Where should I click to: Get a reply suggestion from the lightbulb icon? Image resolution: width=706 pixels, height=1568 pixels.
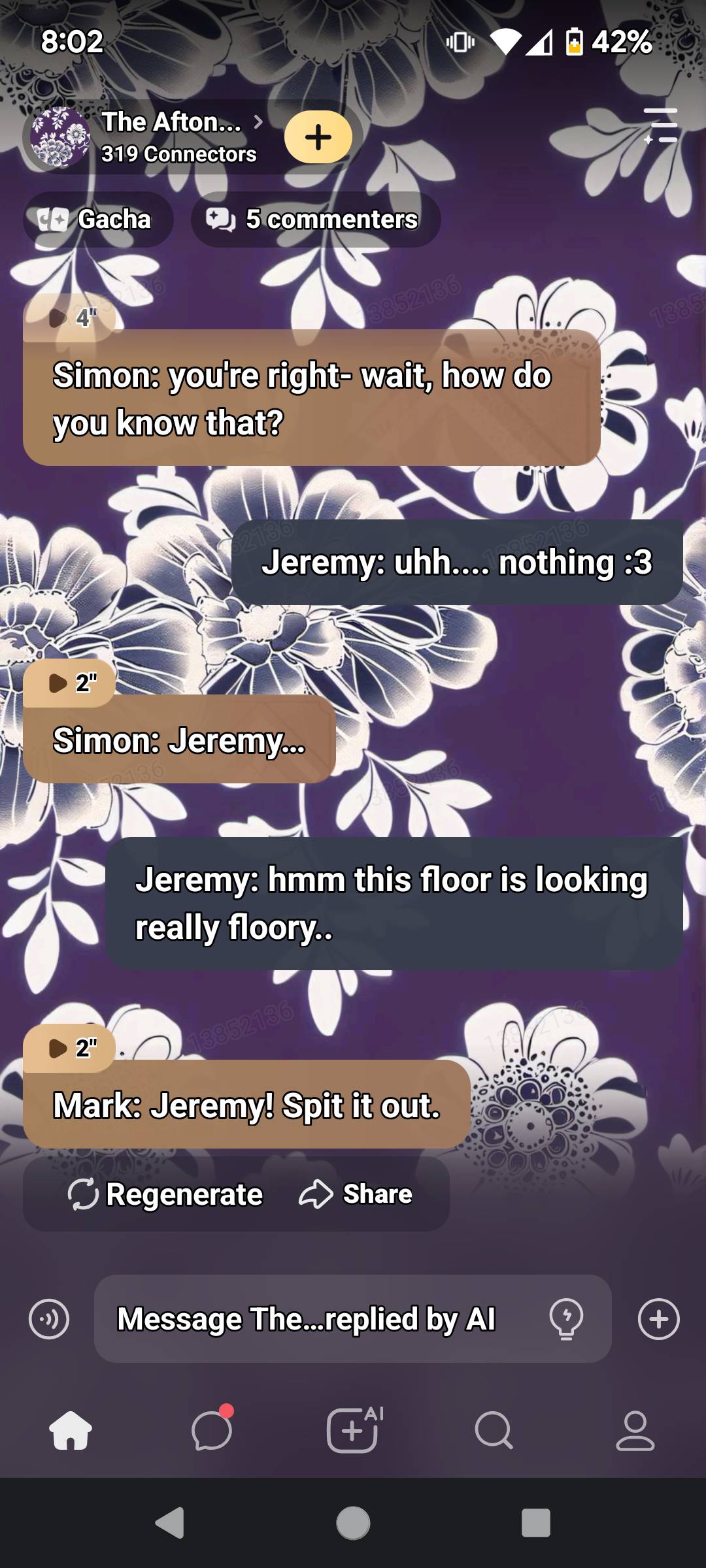tap(566, 1320)
